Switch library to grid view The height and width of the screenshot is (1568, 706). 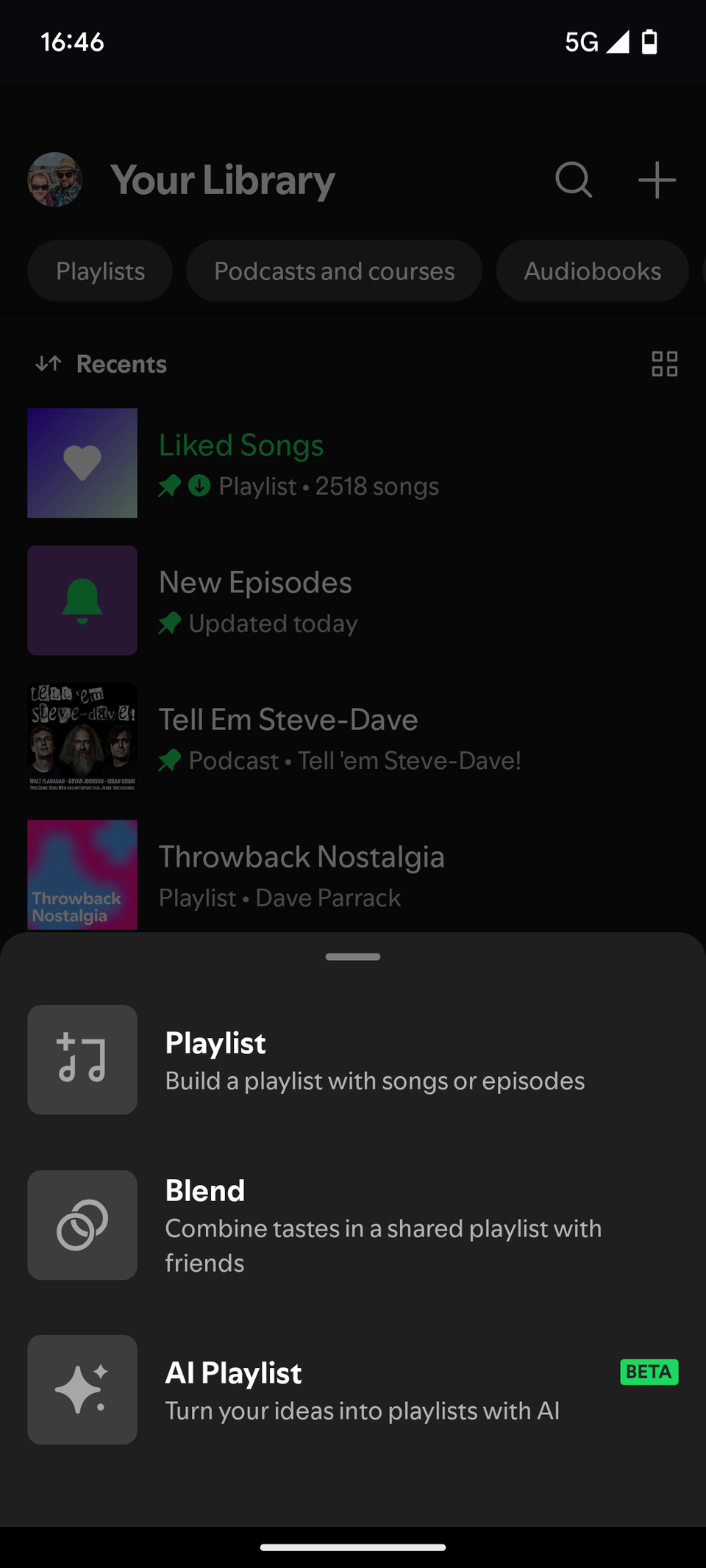pyautogui.click(x=664, y=364)
